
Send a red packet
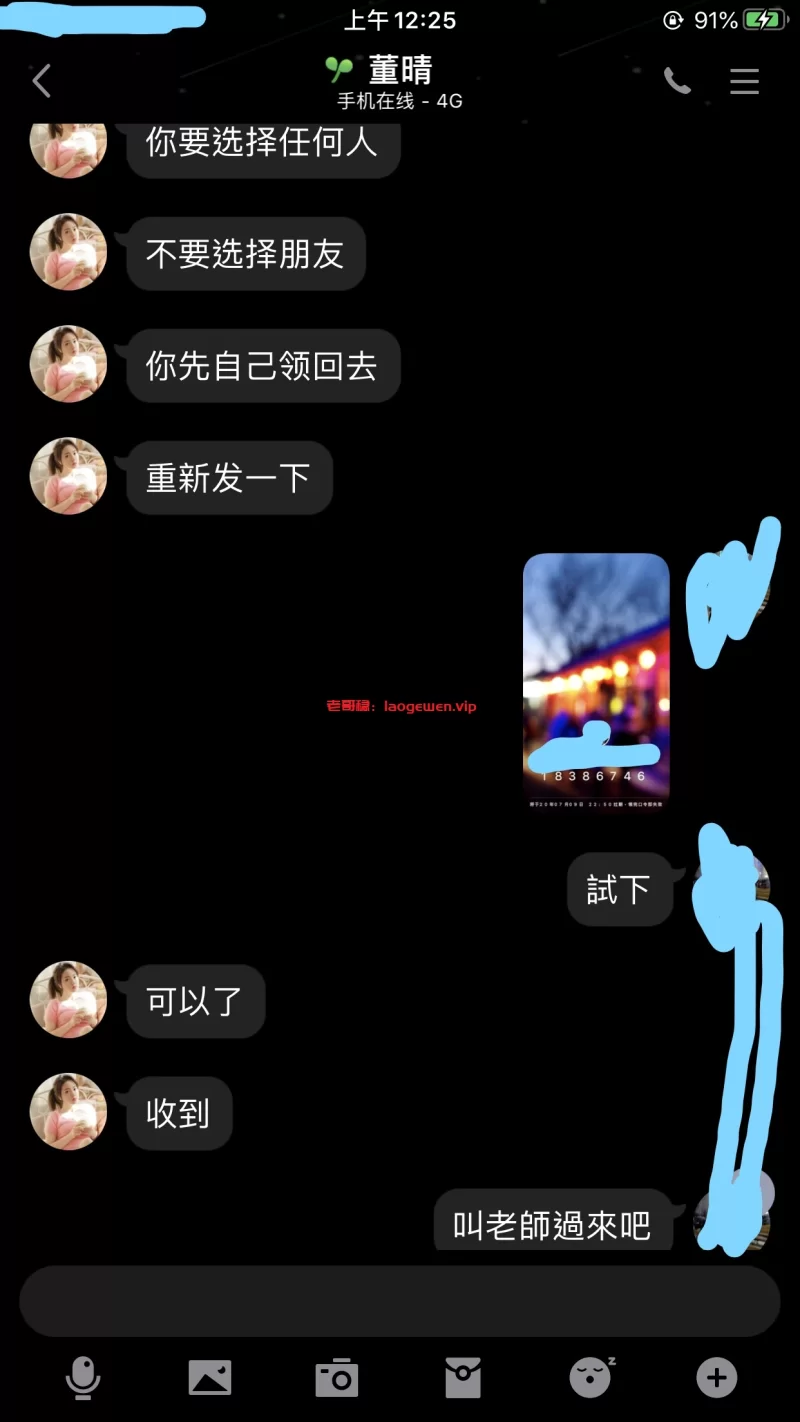click(463, 1378)
